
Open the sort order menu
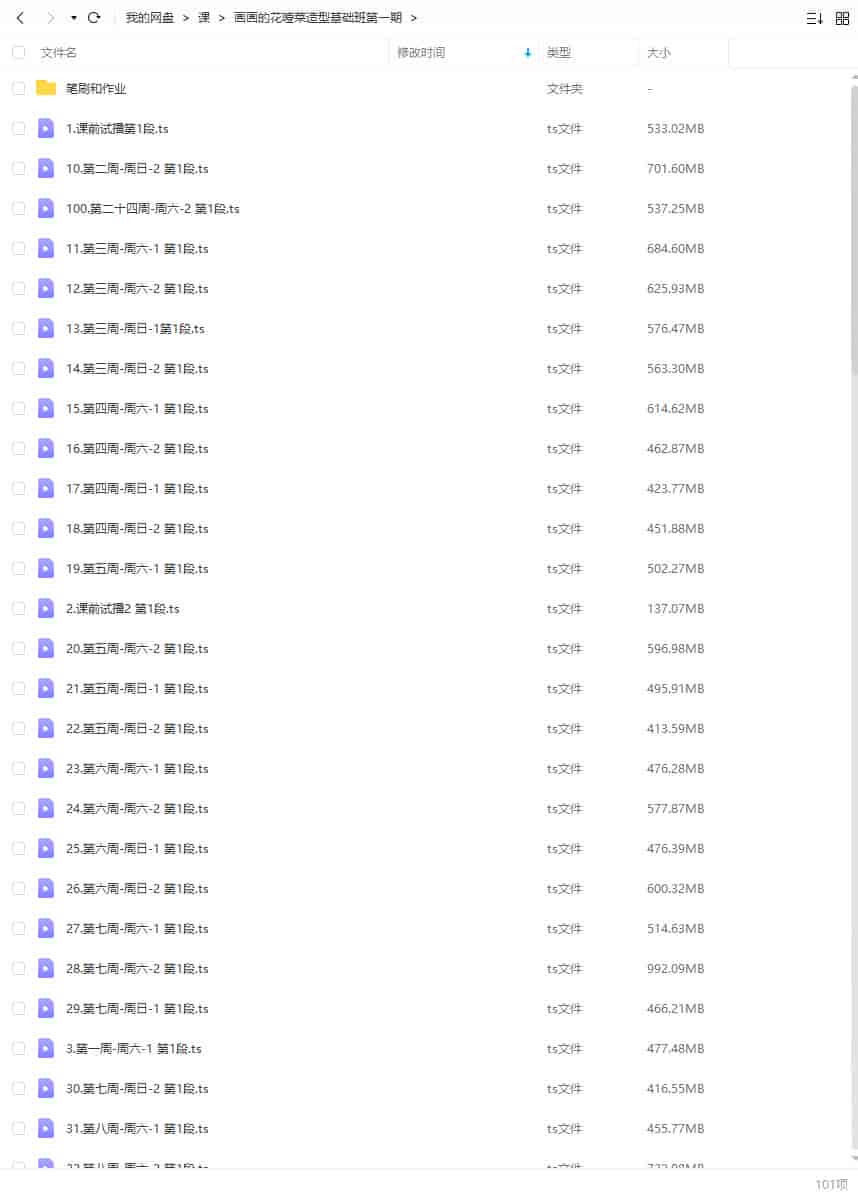pyautogui.click(x=815, y=18)
